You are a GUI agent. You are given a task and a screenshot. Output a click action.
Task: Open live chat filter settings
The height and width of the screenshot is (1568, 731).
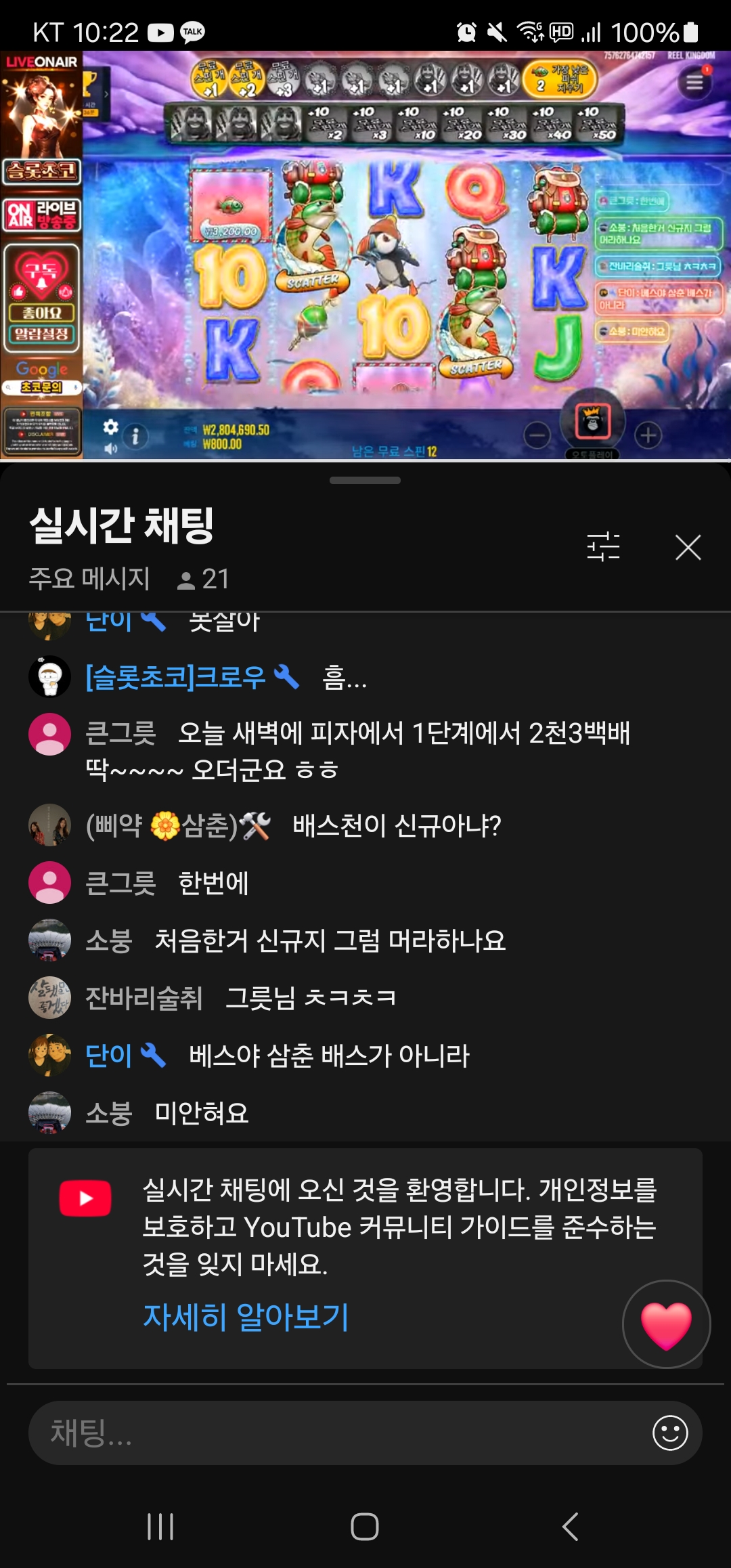tap(603, 546)
